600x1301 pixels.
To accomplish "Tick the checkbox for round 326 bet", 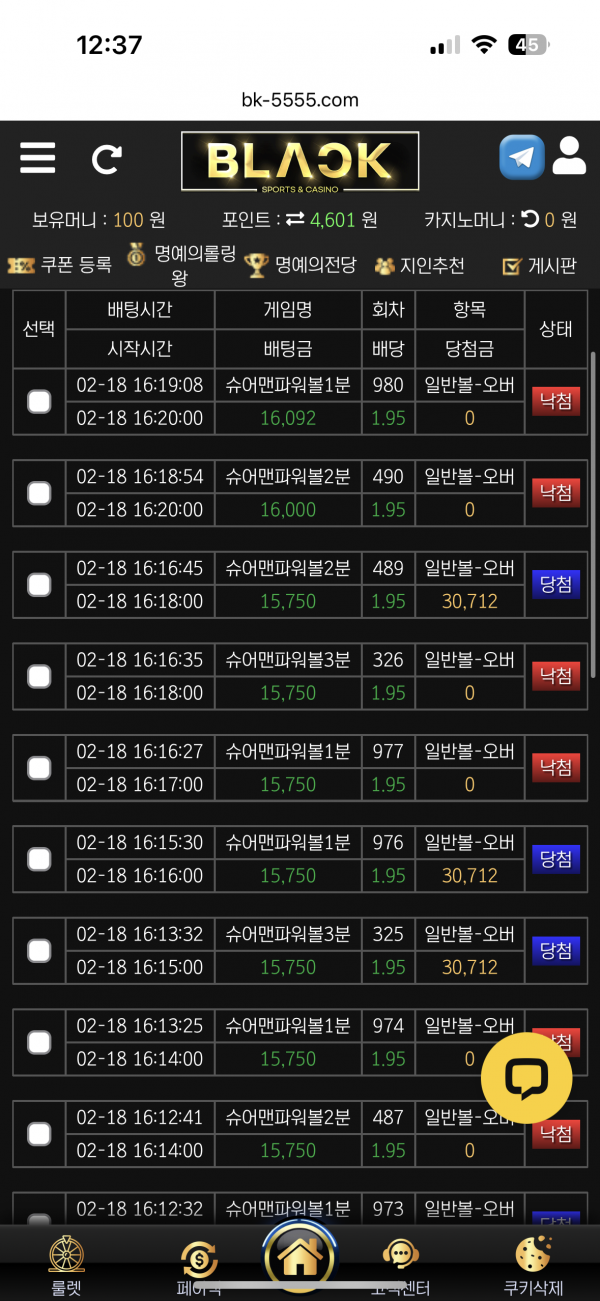I will (39, 677).
